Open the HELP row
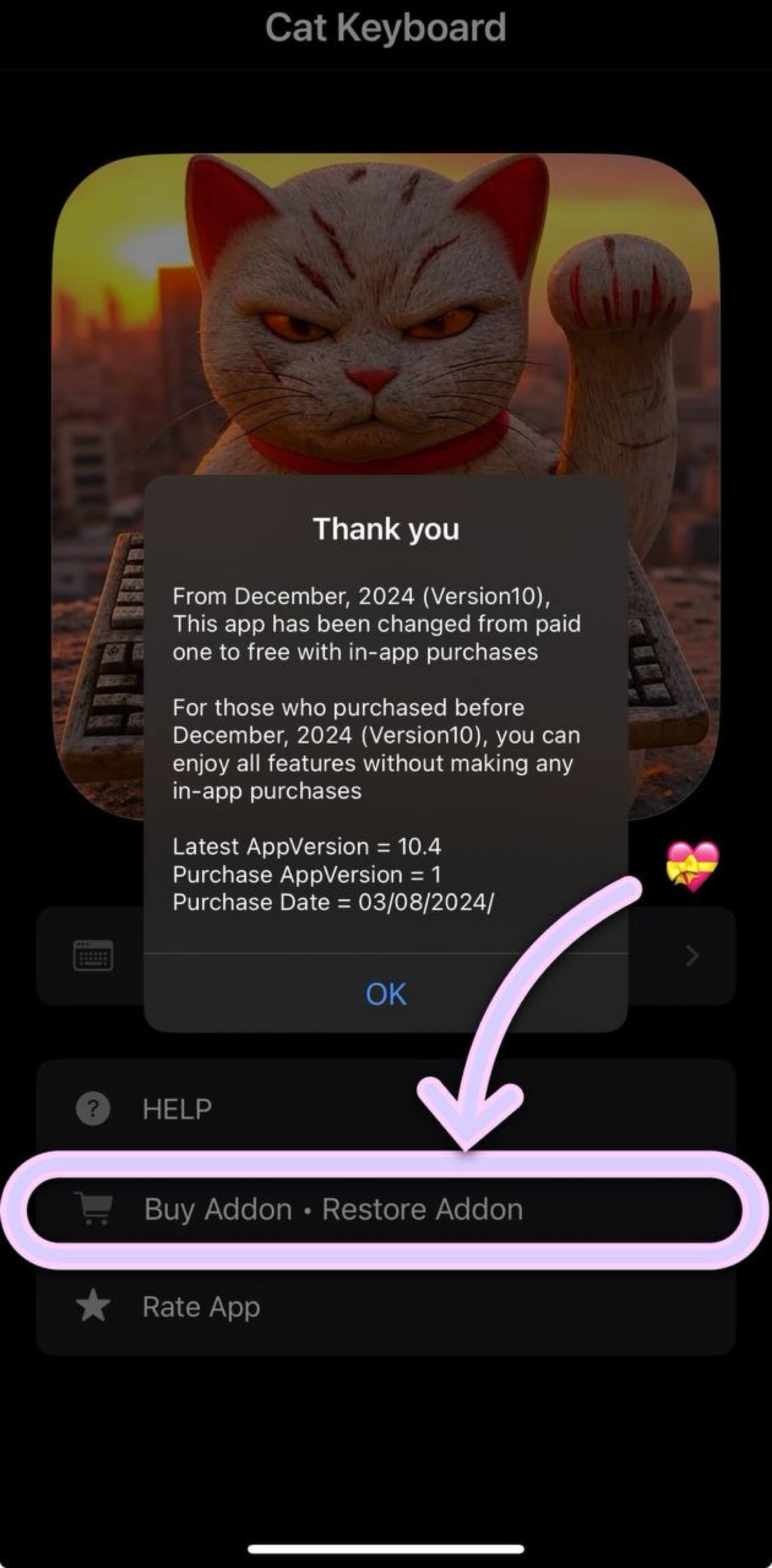The image size is (772, 1568). (386, 1109)
